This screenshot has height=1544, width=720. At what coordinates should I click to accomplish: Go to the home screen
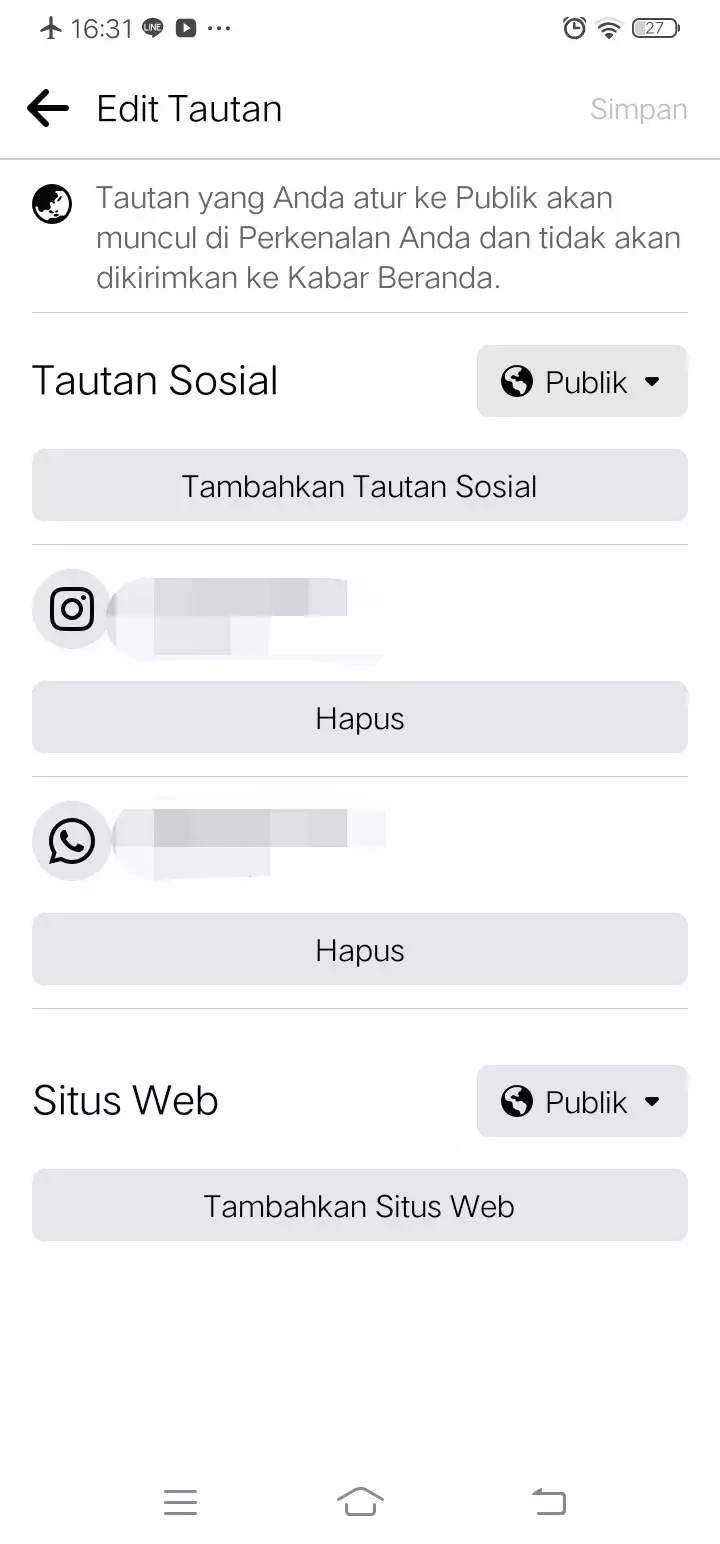360,1501
